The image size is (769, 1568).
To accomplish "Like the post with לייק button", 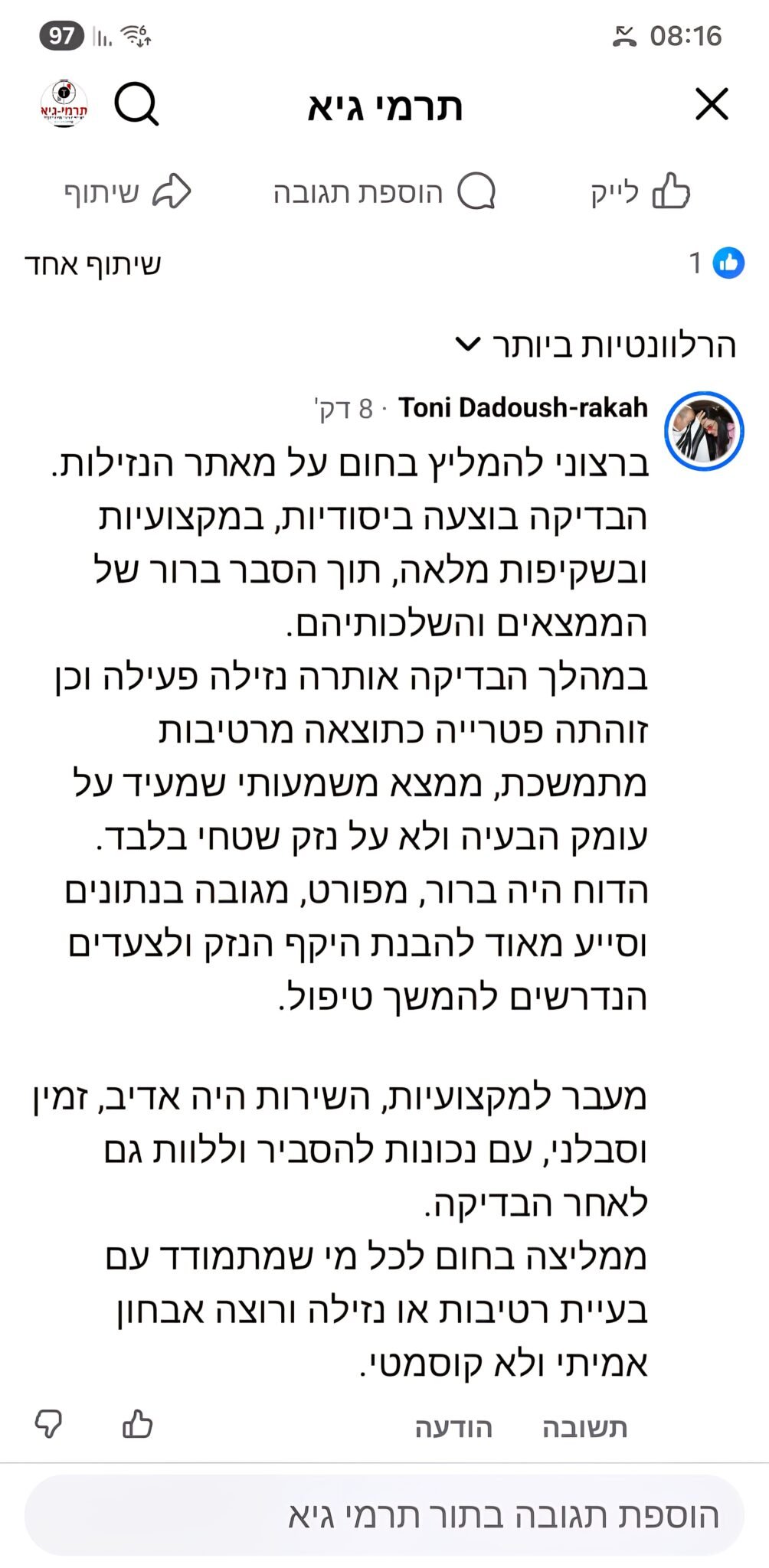I will coord(641,192).
